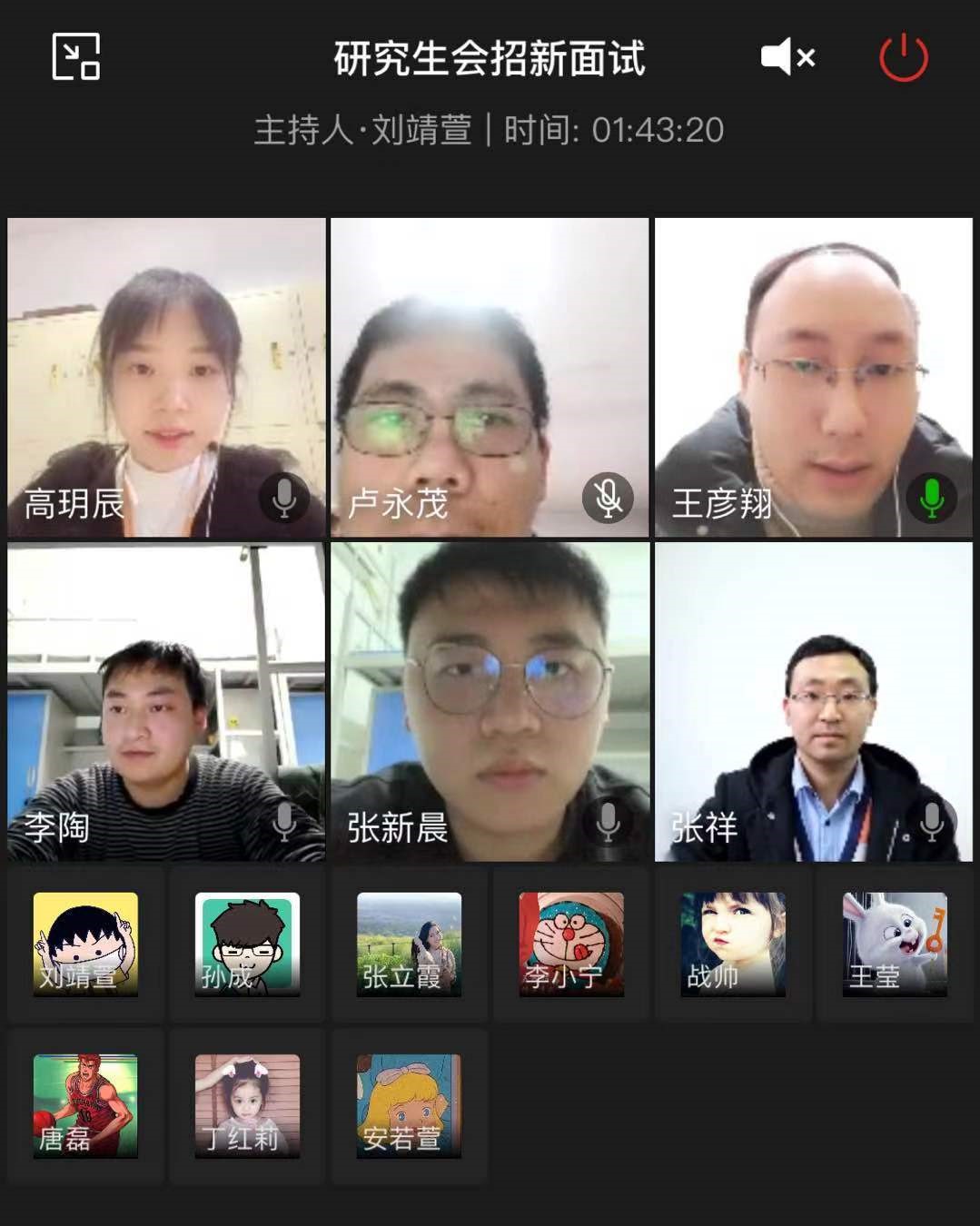980x1226 pixels.
Task: Select participant 李小宁's avatar
Action: click(x=570, y=944)
